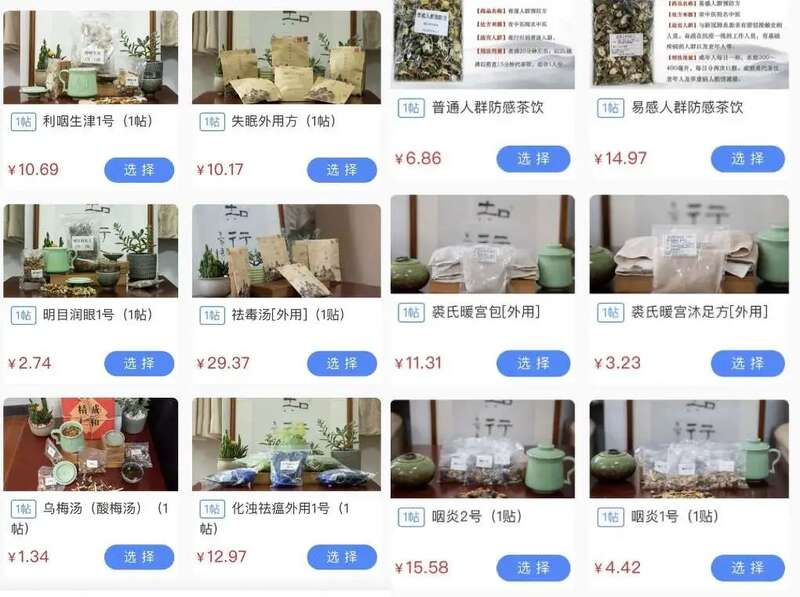
Task: Select 失眠外用方 product
Action: tap(341, 170)
